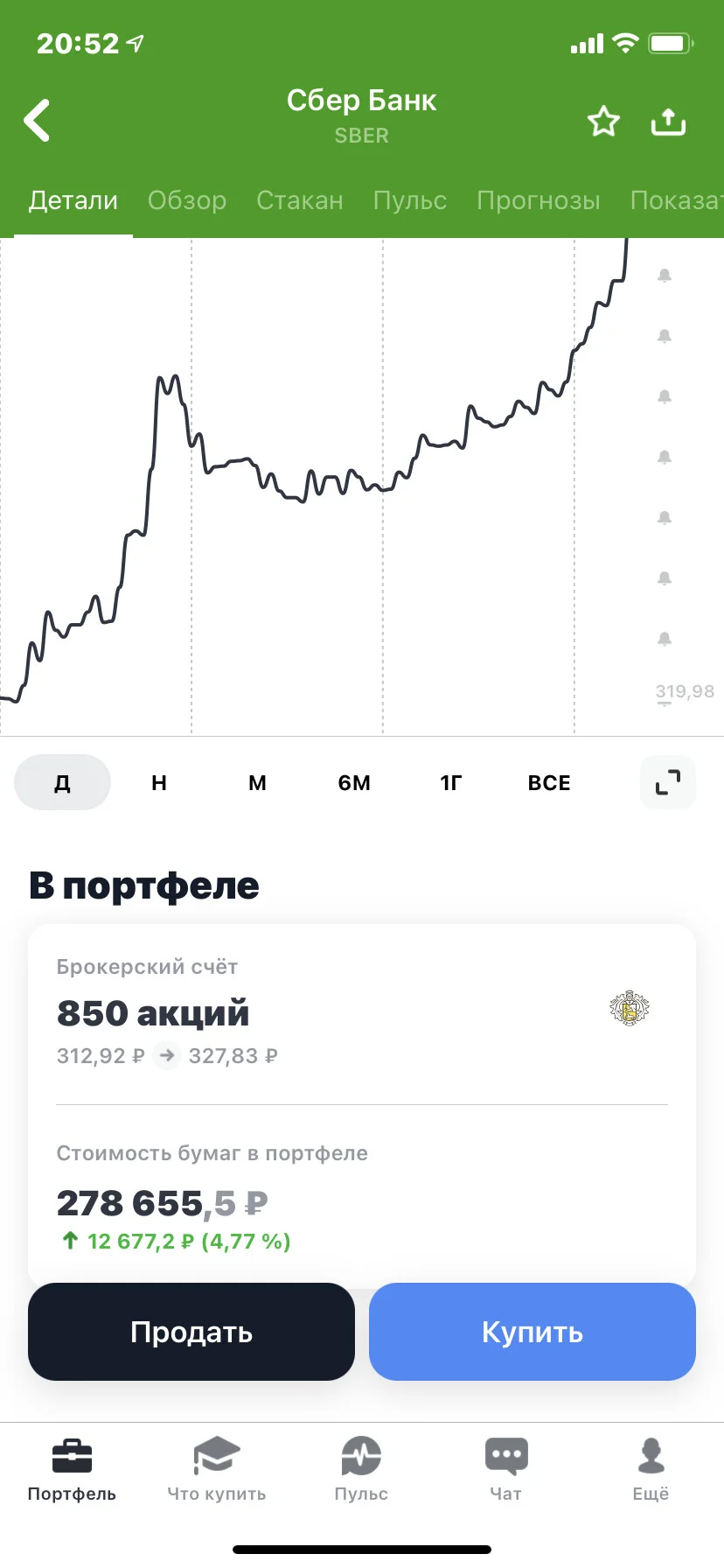Open Что купить in bottom navigation
This screenshot has width=724, height=1568.
tap(217, 1469)
